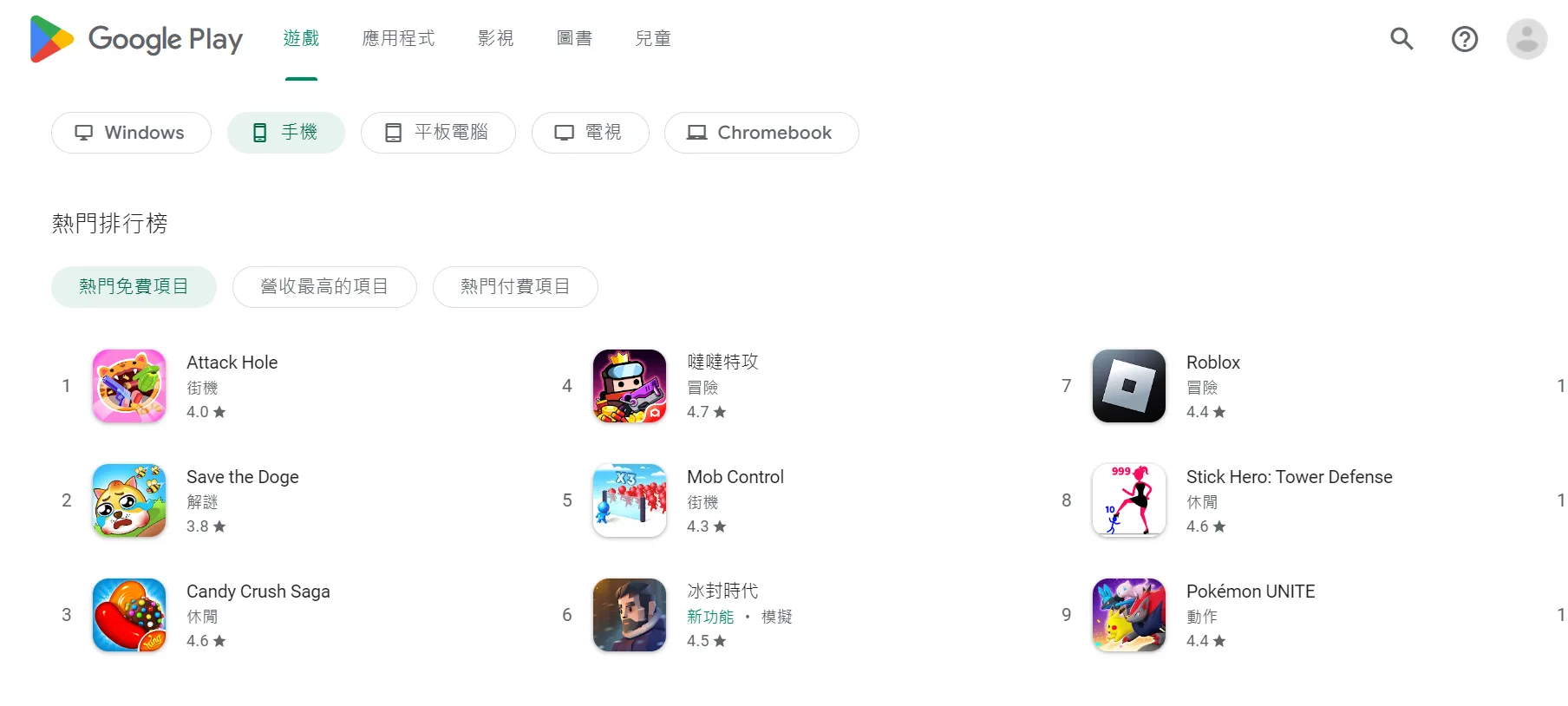Open Candy Crush Saga listing
Image resolution: width=1568 pixels, height=706 pixels.
click(258, 592)
